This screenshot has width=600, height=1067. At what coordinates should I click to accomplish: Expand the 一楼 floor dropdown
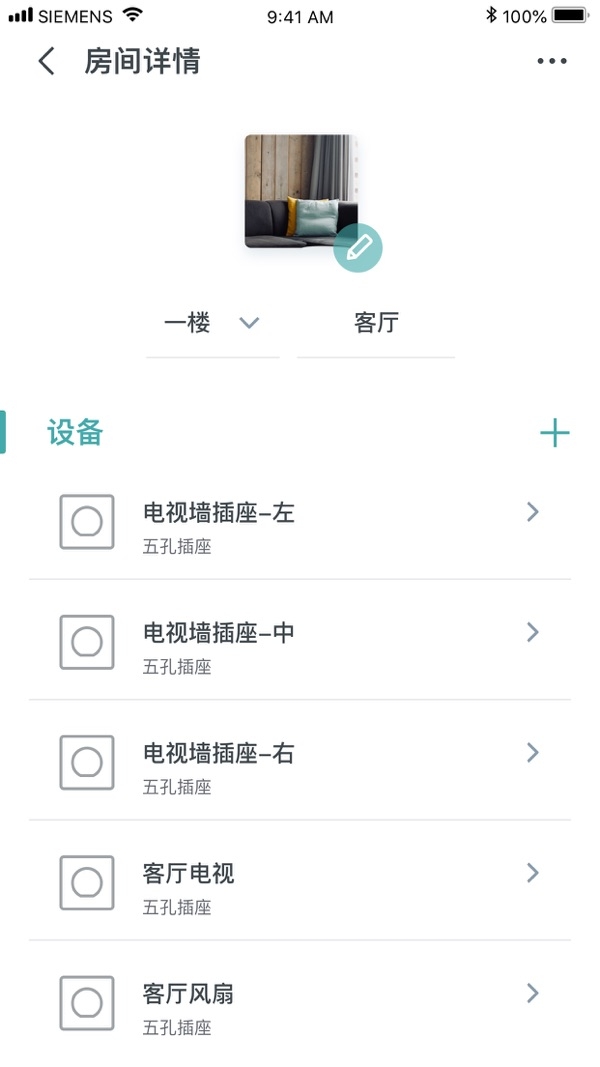[212, 323]
